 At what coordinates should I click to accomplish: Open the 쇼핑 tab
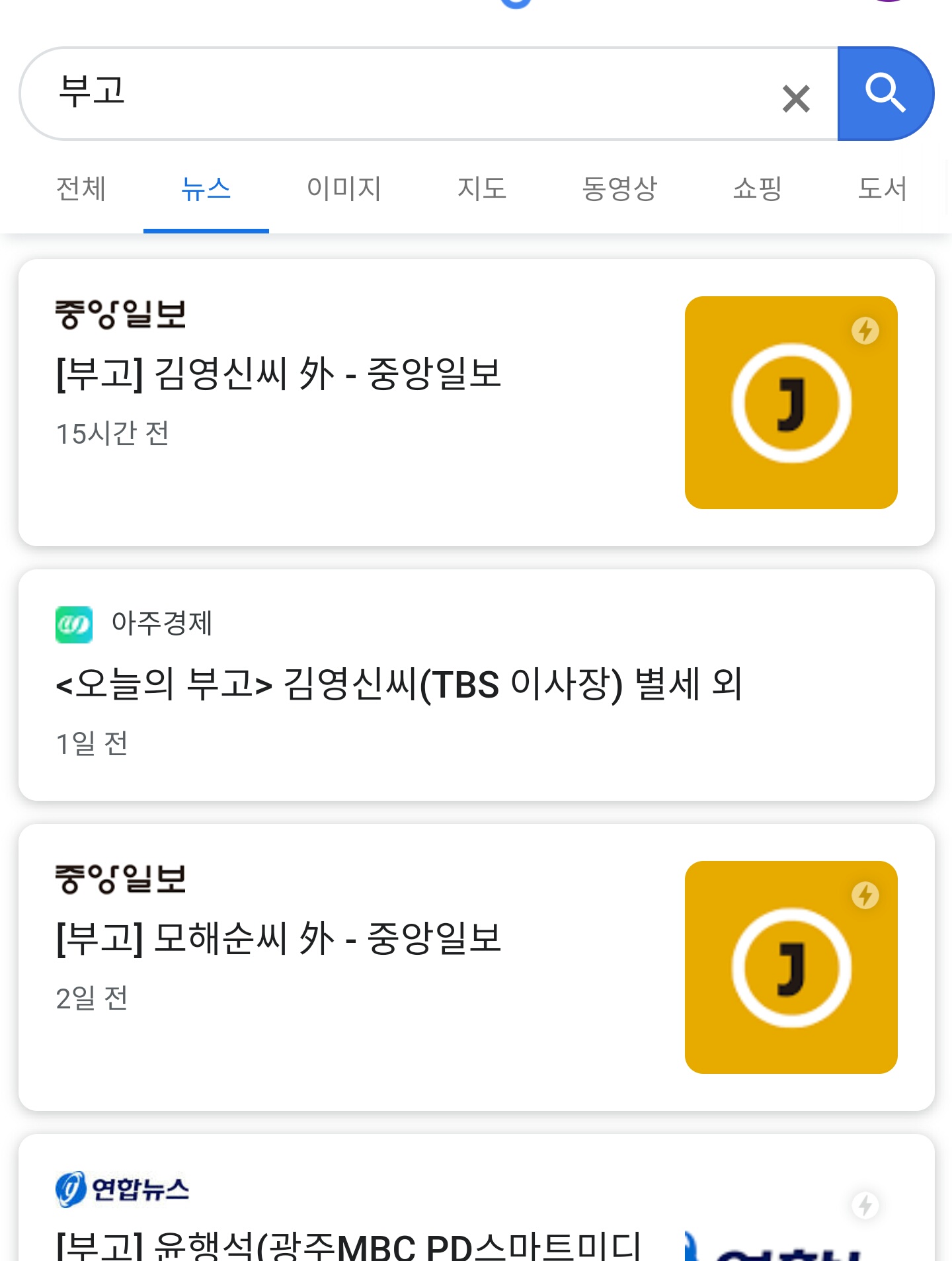click(x=758, y=189)
